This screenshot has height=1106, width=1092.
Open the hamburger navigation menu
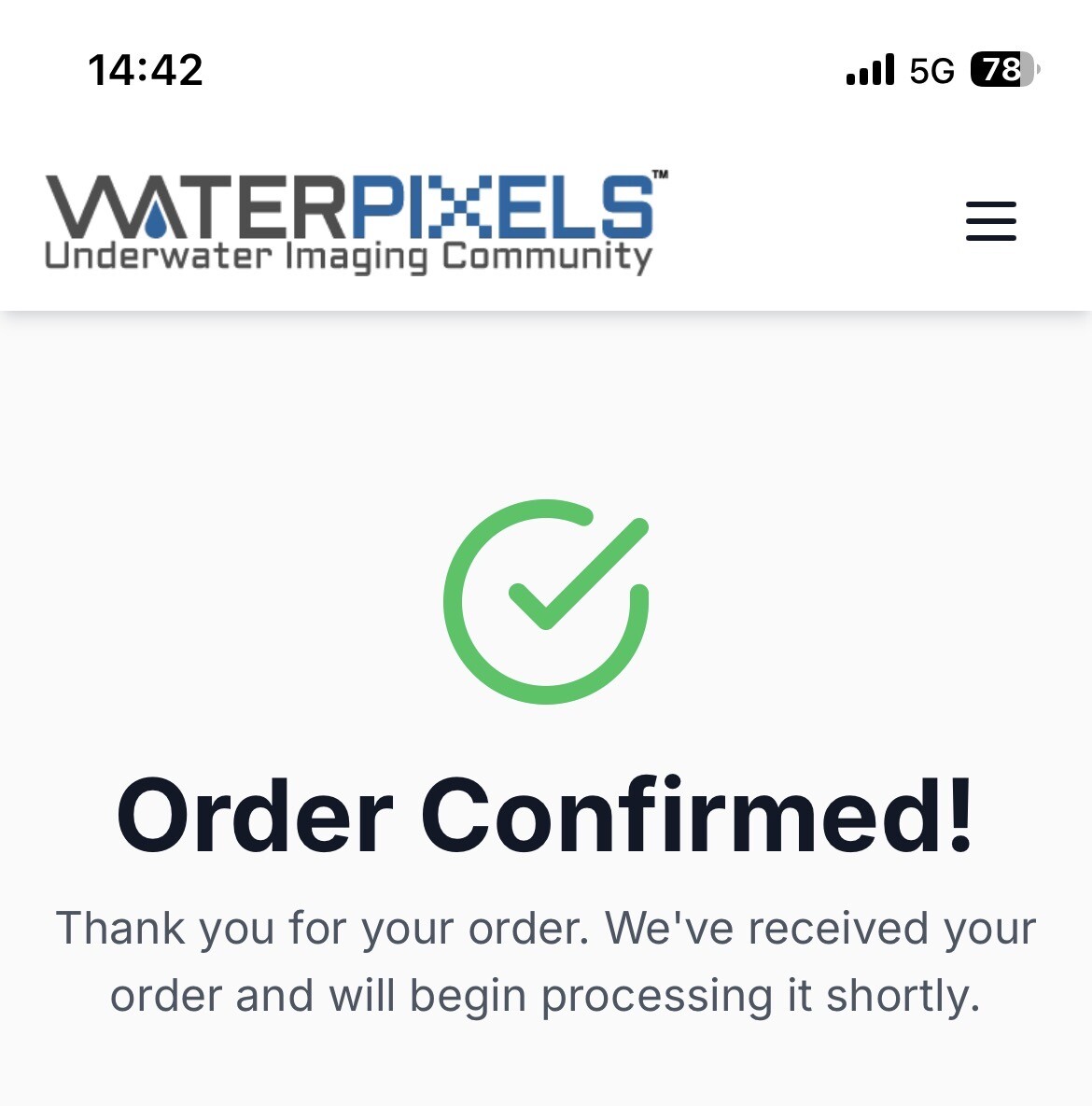[x=990, y=221]
